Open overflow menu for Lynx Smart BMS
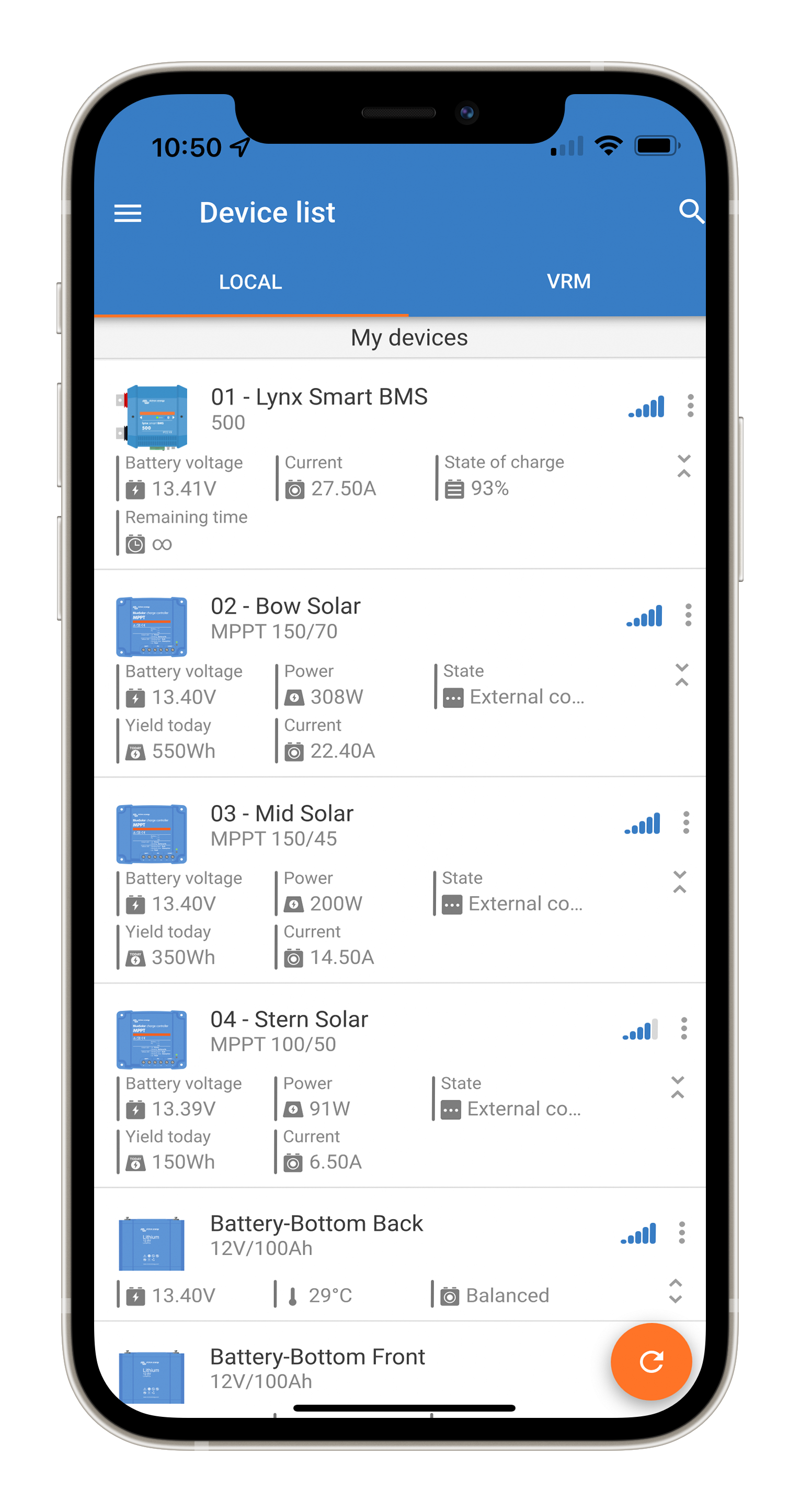The height and width of the screenshot is (1512, 800). point(690,406)
